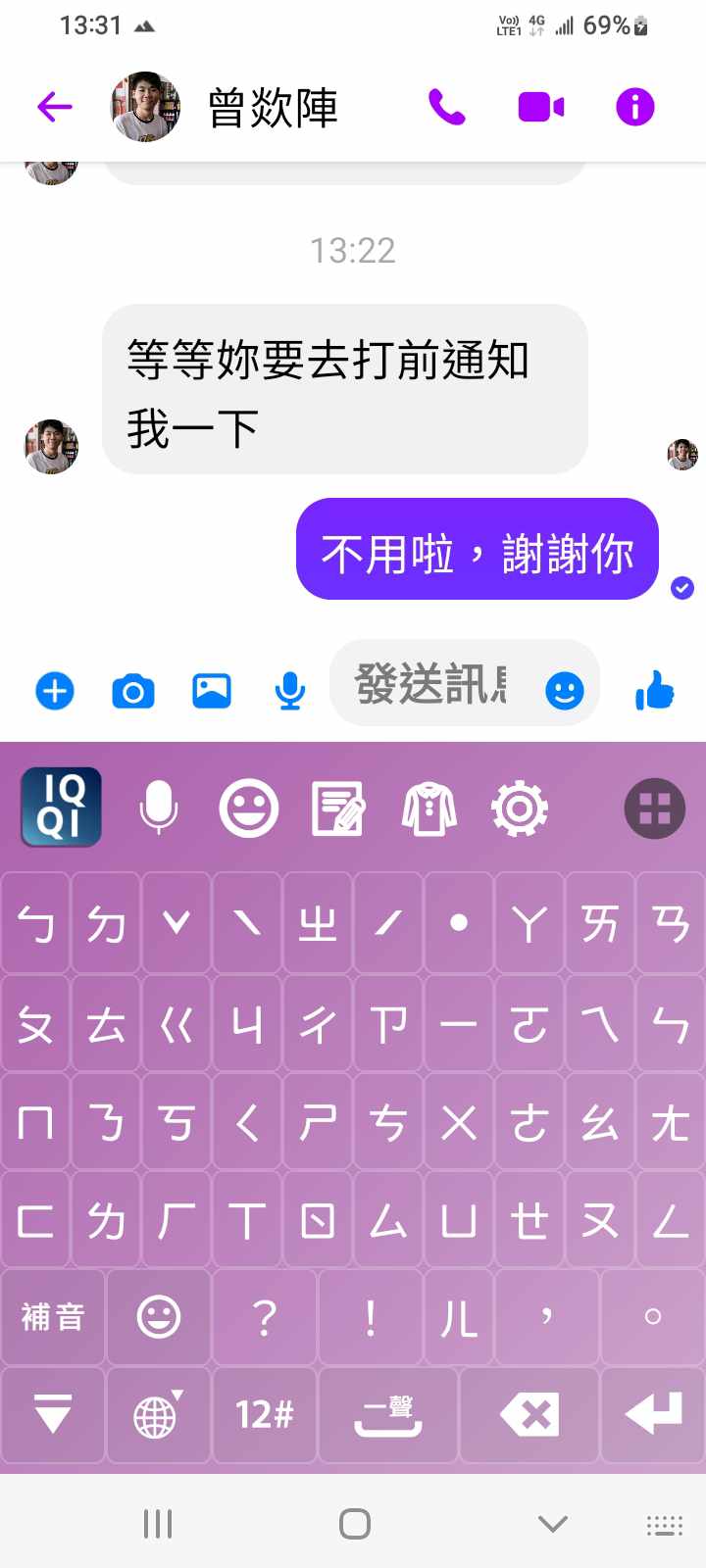Tap the keyboard backspace key
Screen dimensions: 706x1568
(x=529, y=1414)
